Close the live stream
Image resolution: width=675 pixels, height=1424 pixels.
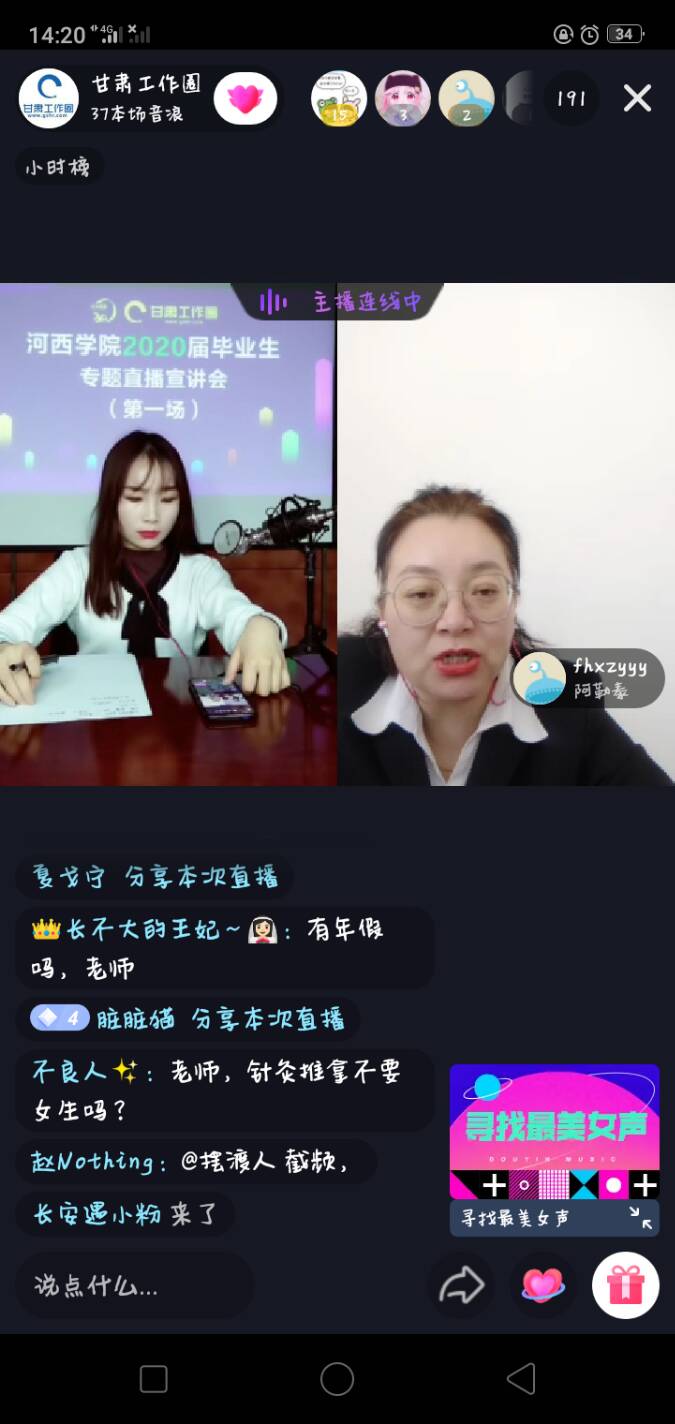(637, 98)
